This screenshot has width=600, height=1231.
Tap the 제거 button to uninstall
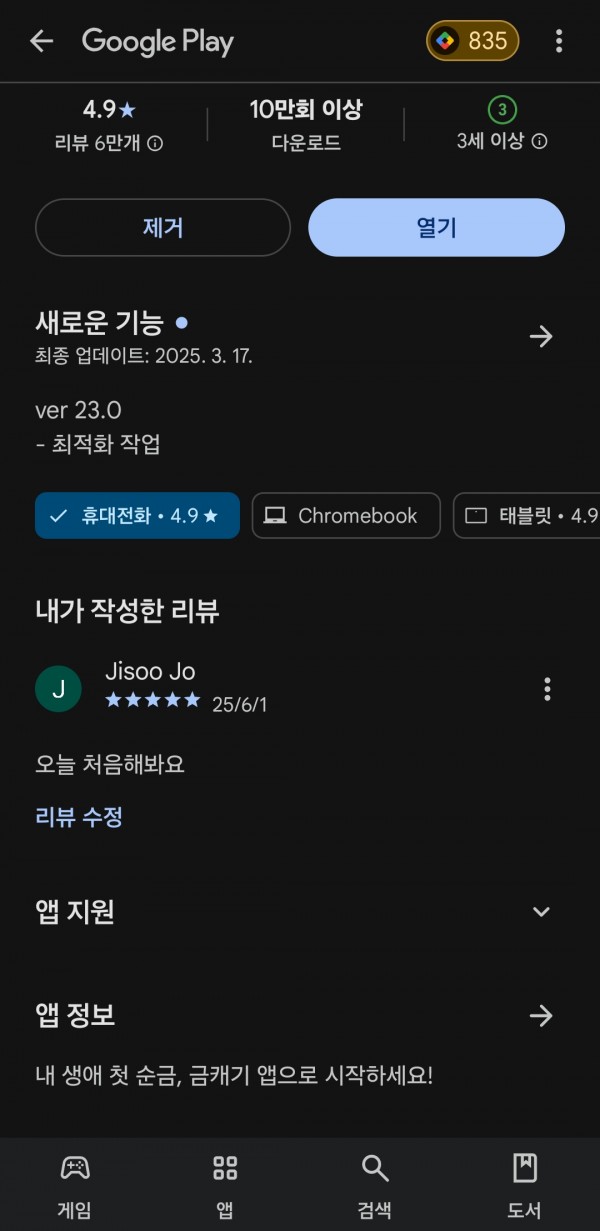coord(163,227)
